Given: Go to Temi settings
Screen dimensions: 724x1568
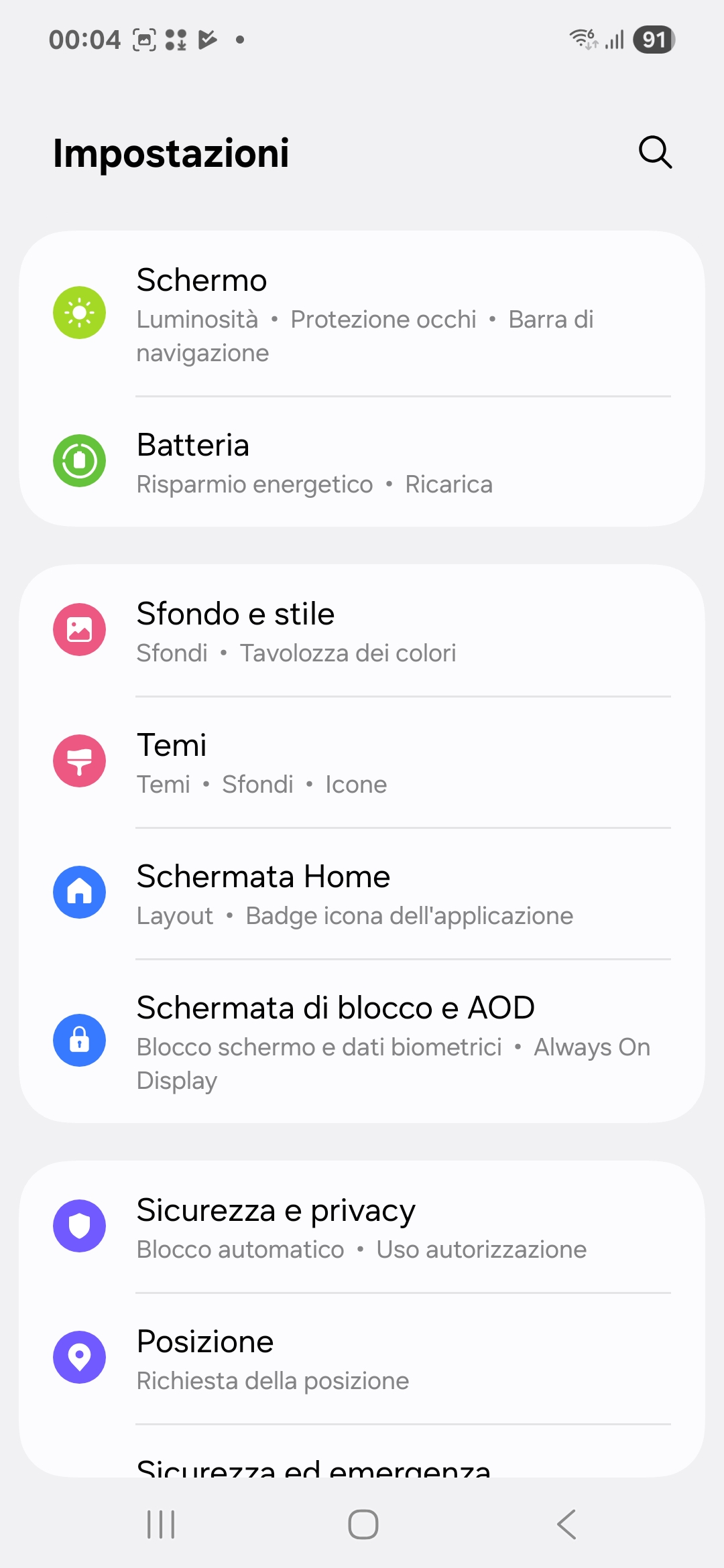Looking at the screenshot, I should tap(362, 762).
